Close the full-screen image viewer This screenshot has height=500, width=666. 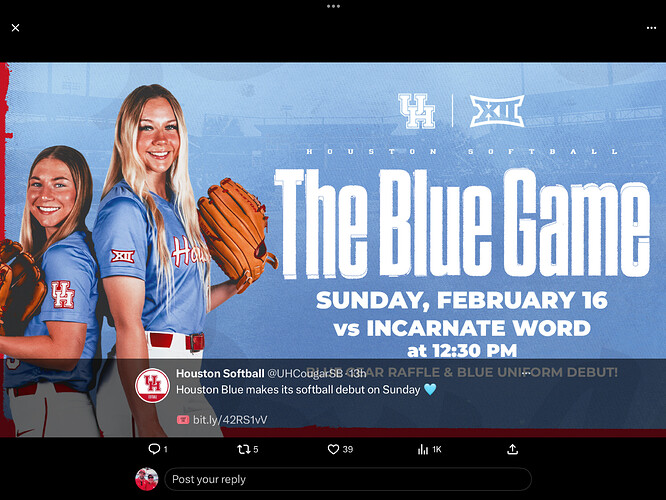[x=15, y=28]
